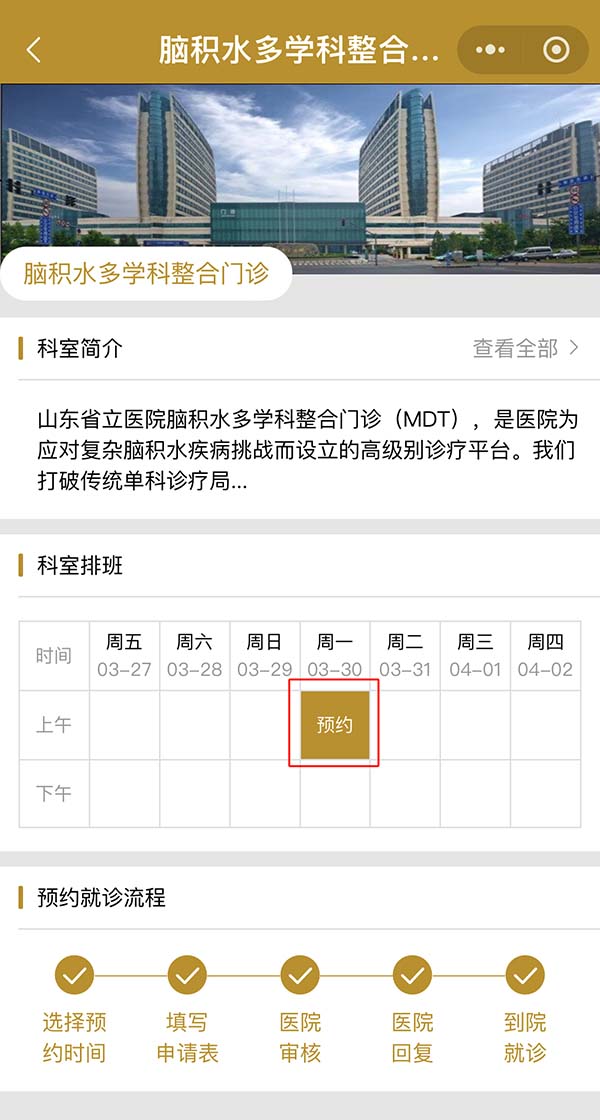Viewport: 600px width, 1120px height.
Task: Close the mini program via circle icon
Action: click(556, 50)
